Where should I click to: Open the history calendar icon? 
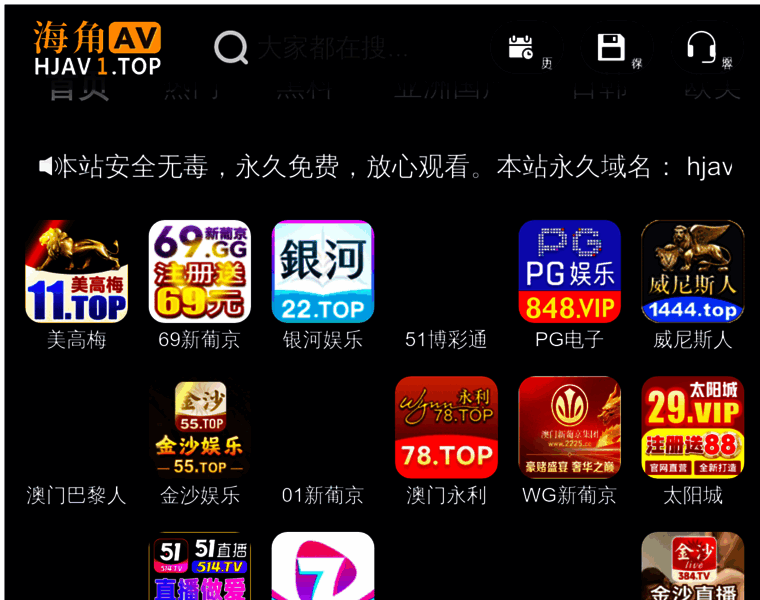[521, 47]
